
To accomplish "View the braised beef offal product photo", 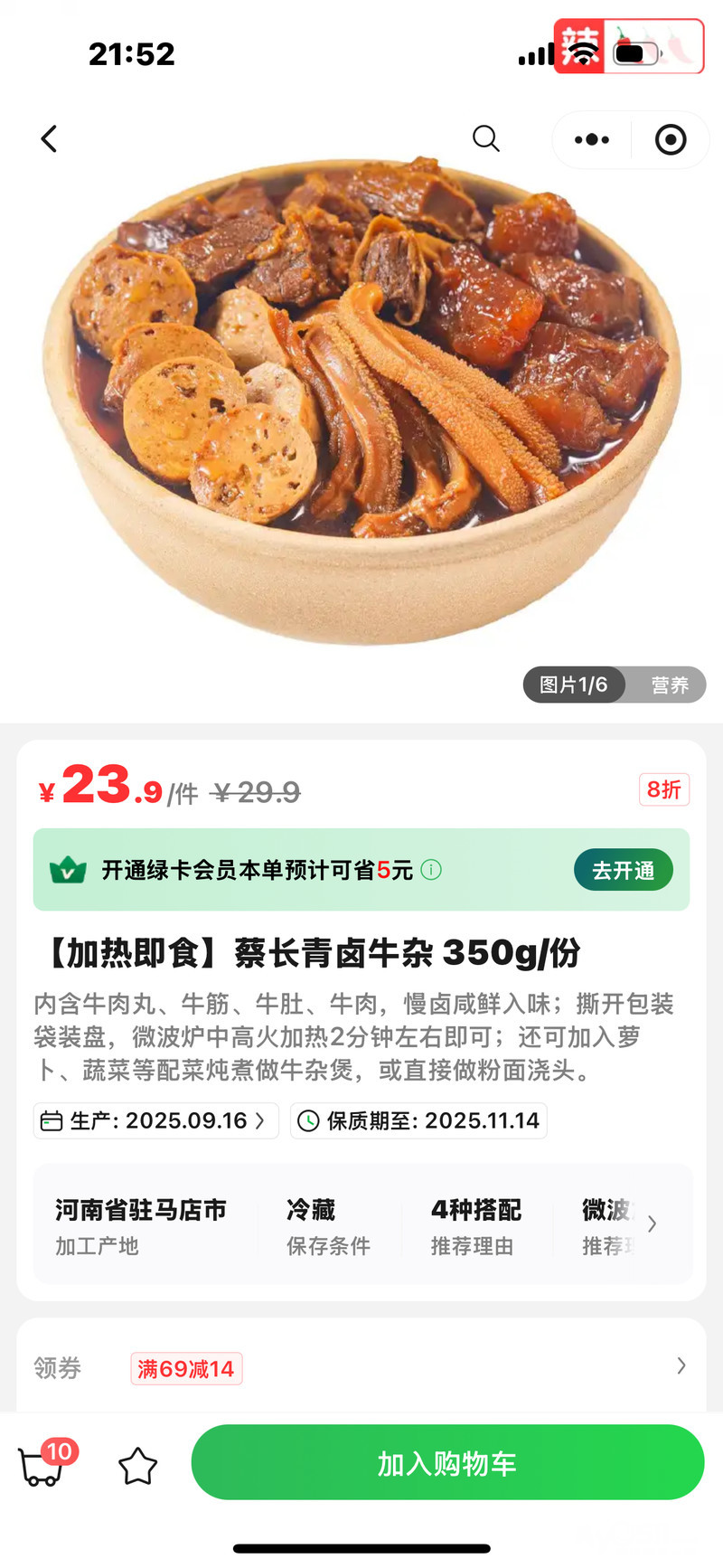I will 361,398.
